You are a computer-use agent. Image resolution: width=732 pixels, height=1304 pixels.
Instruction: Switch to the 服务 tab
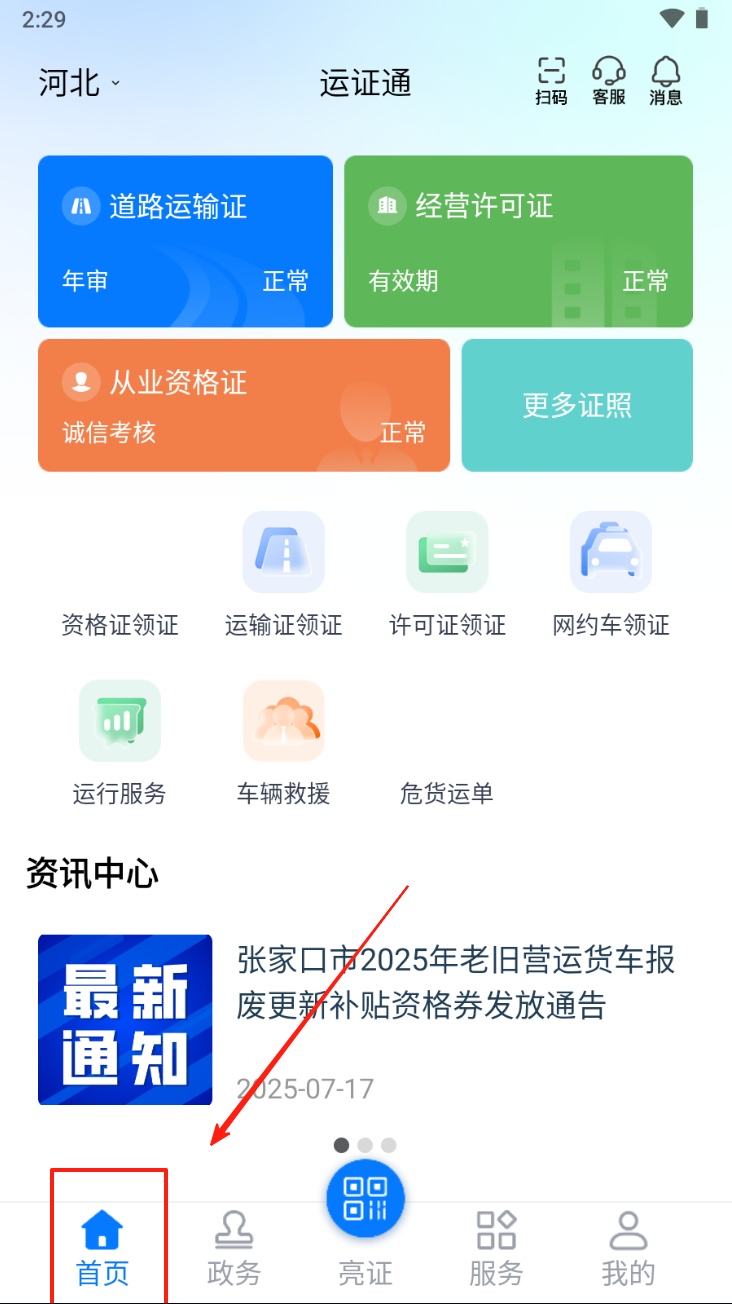point(496,1247)
